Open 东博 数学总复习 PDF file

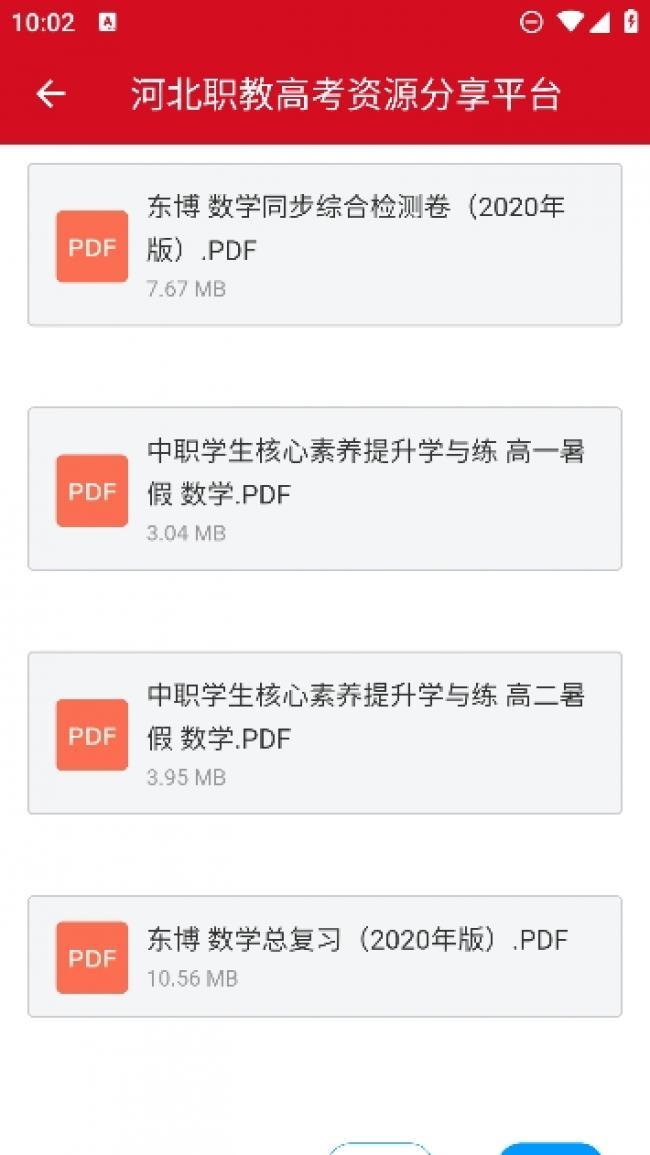click(325, 957)
